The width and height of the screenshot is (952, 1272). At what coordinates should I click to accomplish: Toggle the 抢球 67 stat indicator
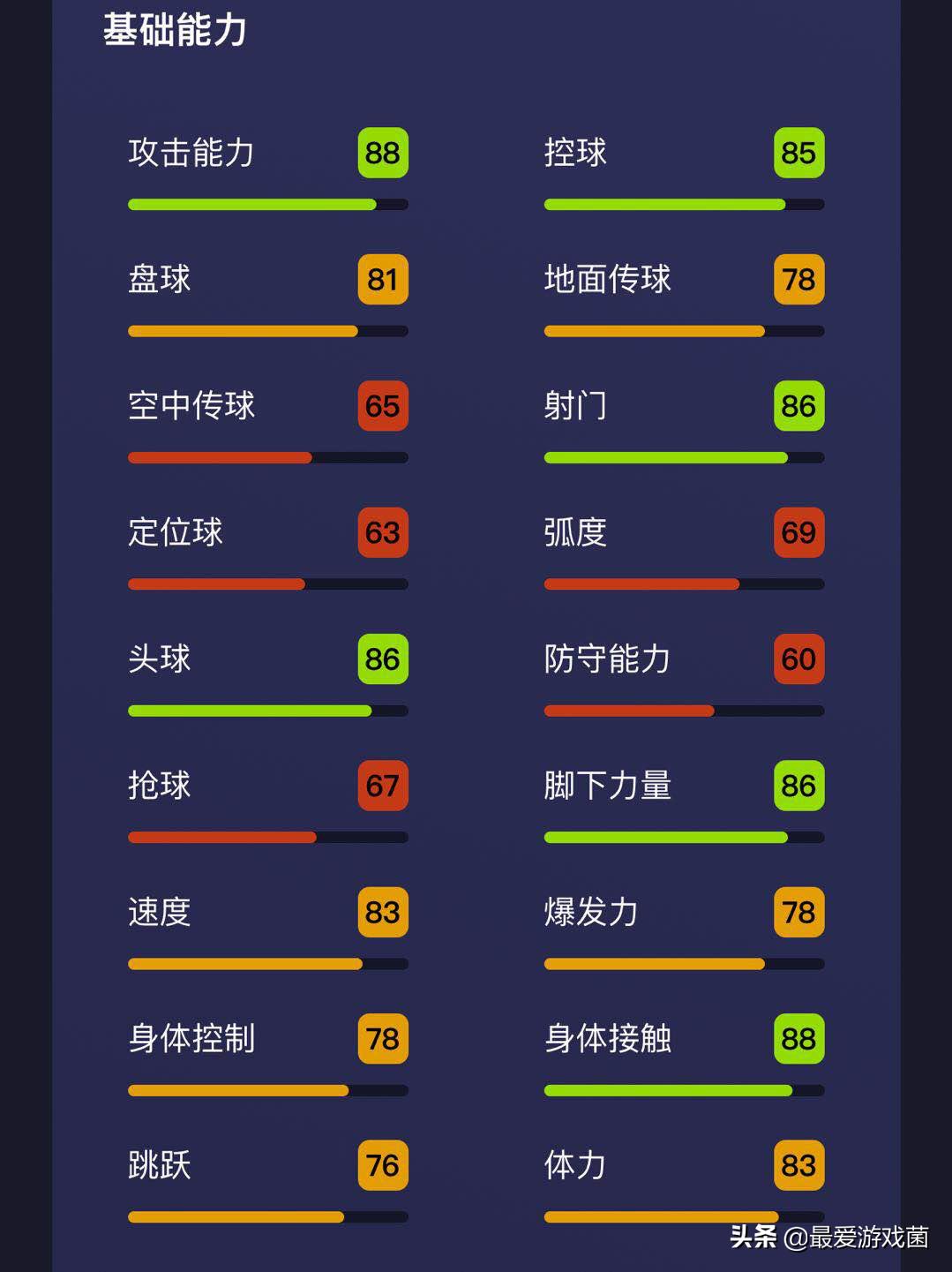coord(382,785)
